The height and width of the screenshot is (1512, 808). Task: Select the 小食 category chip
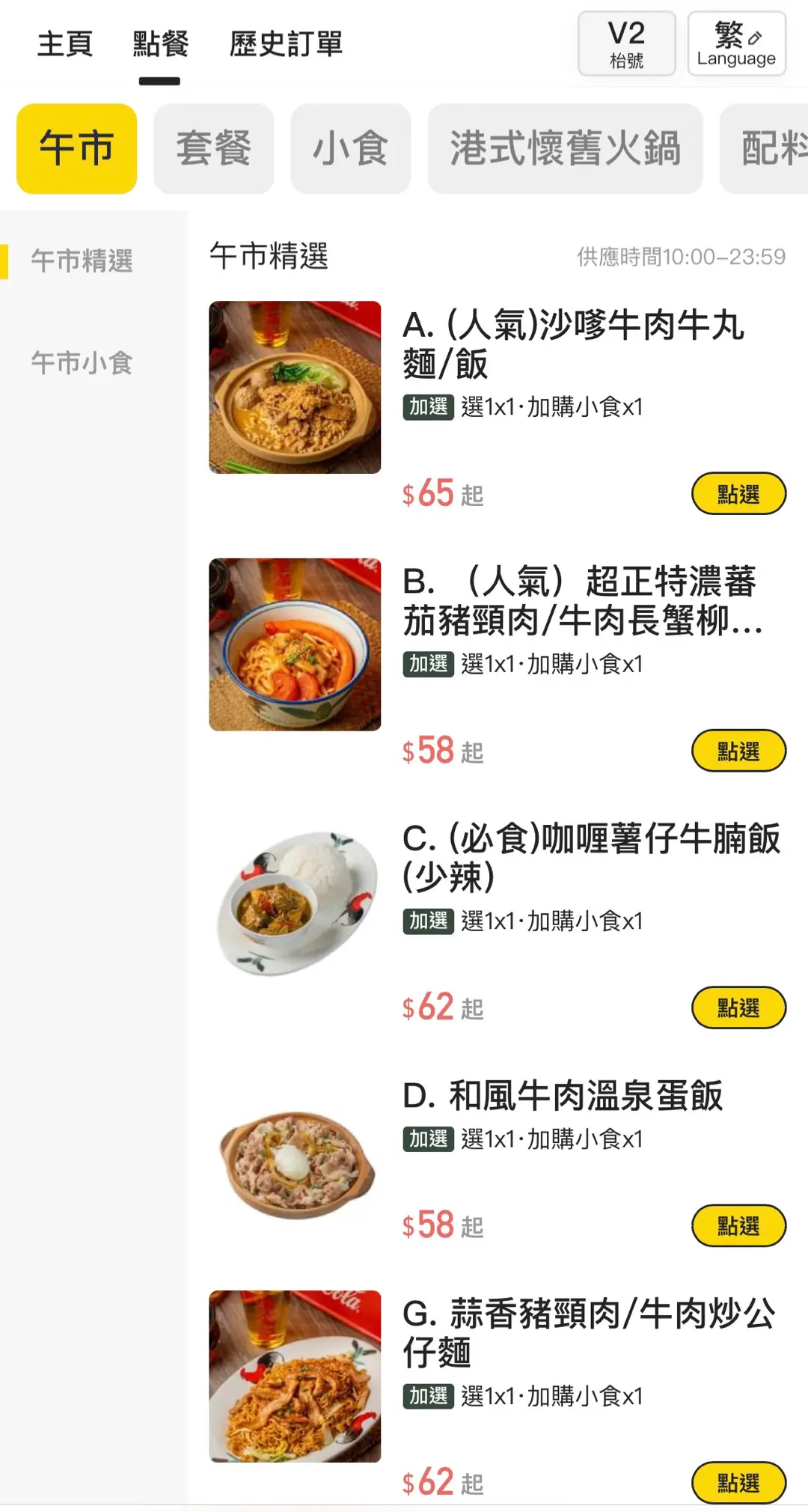tap(350, 148)
